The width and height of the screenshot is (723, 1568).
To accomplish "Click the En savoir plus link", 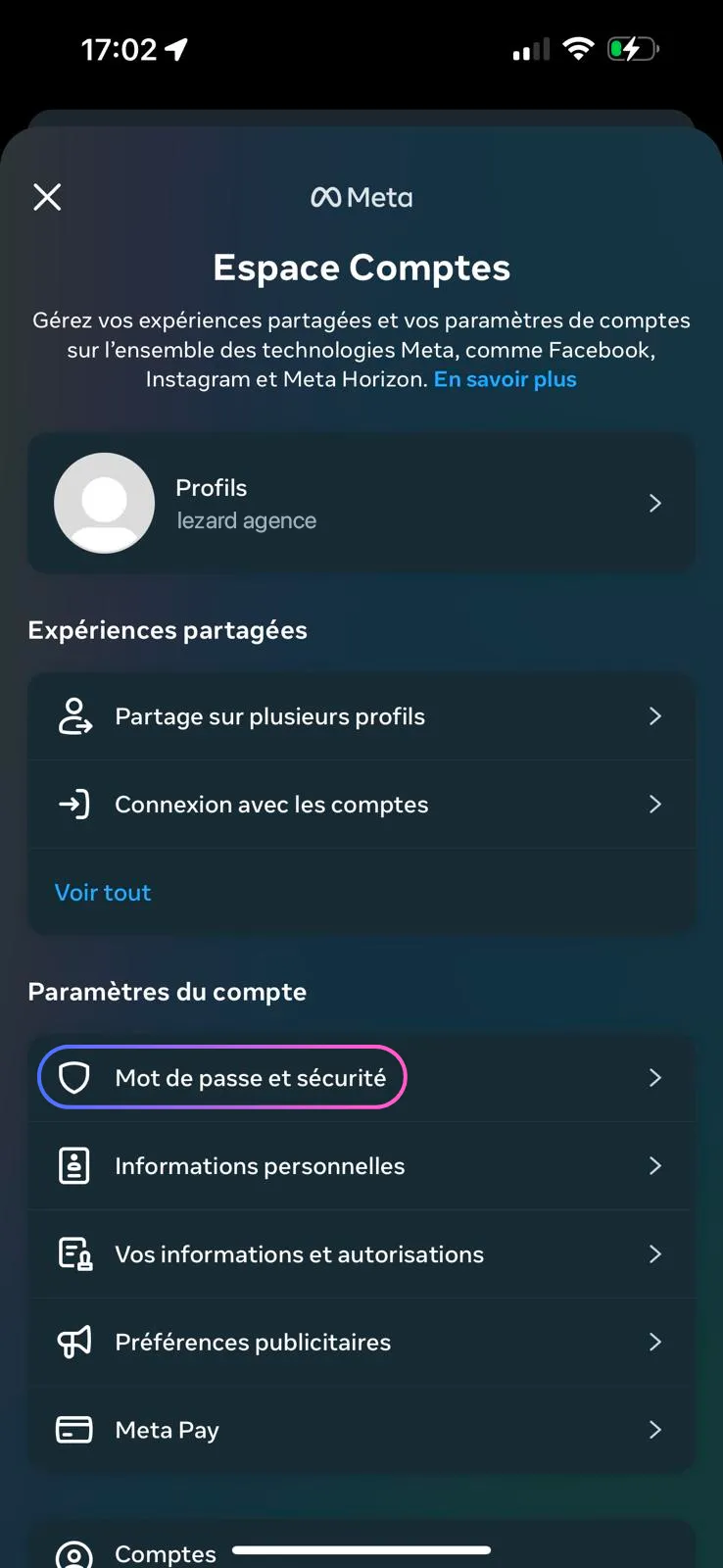I will 504,379.
